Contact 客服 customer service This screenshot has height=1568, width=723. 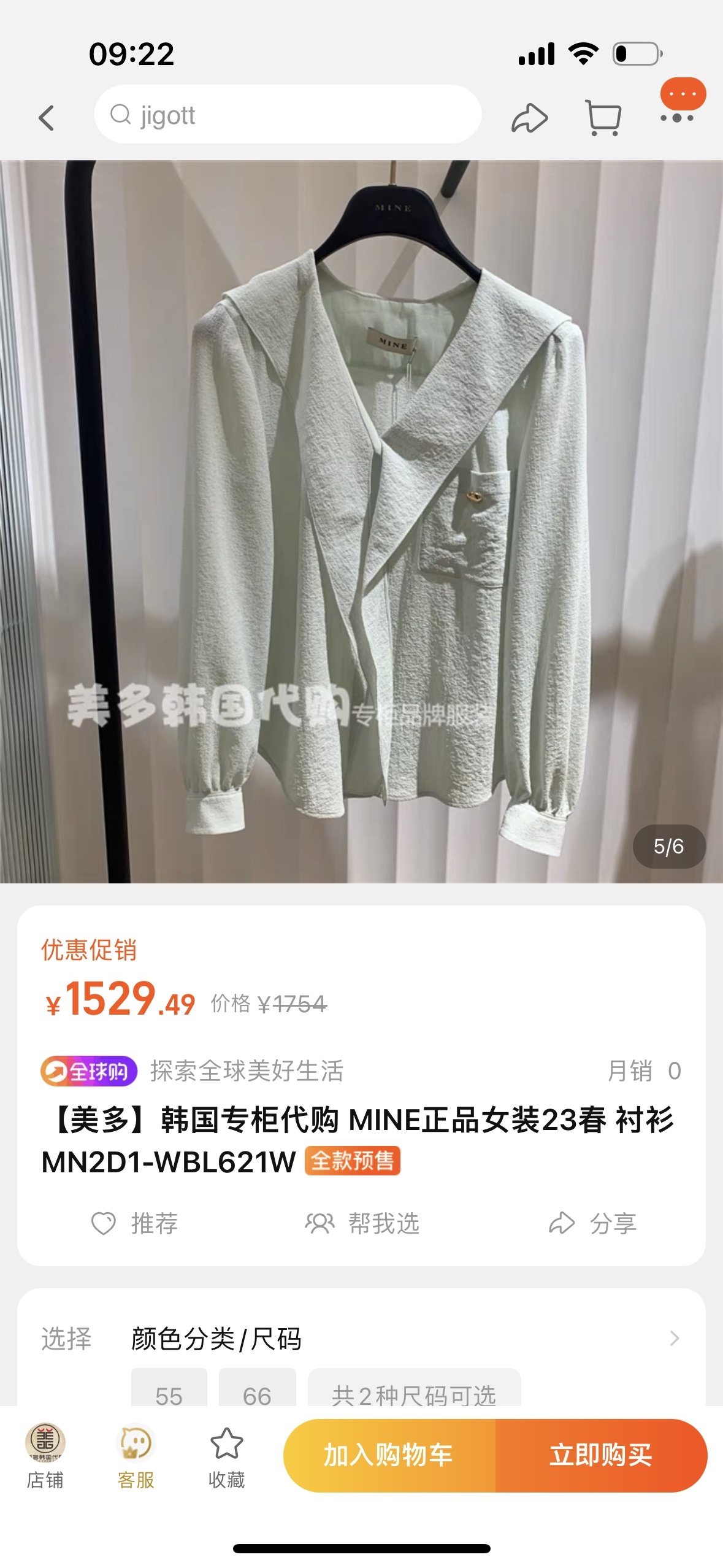pyautogui.click(x=136, y=1456)
